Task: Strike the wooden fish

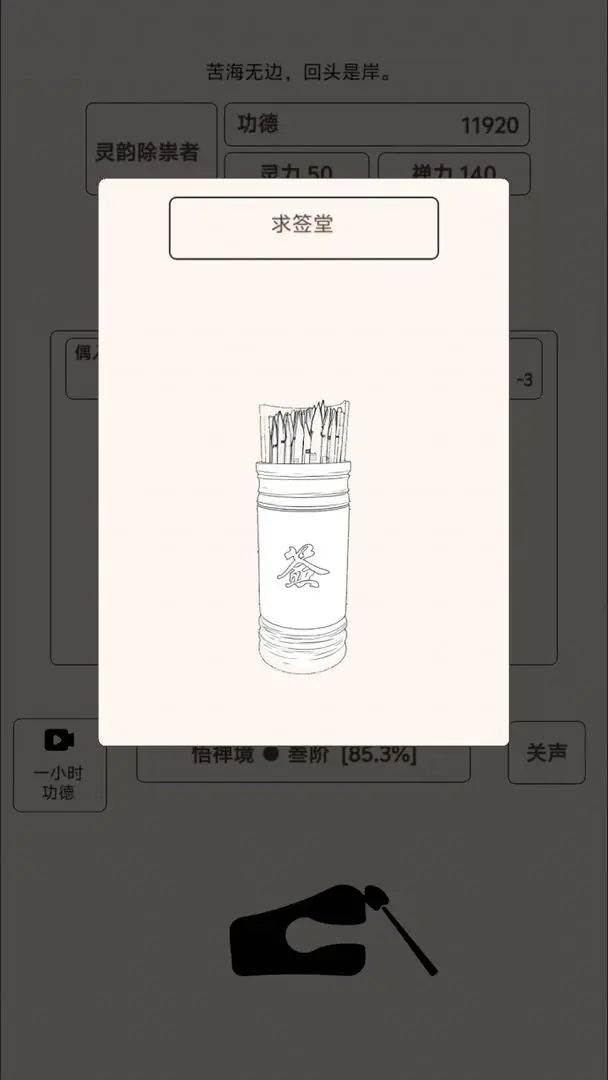Action: (x=334, y=931)
